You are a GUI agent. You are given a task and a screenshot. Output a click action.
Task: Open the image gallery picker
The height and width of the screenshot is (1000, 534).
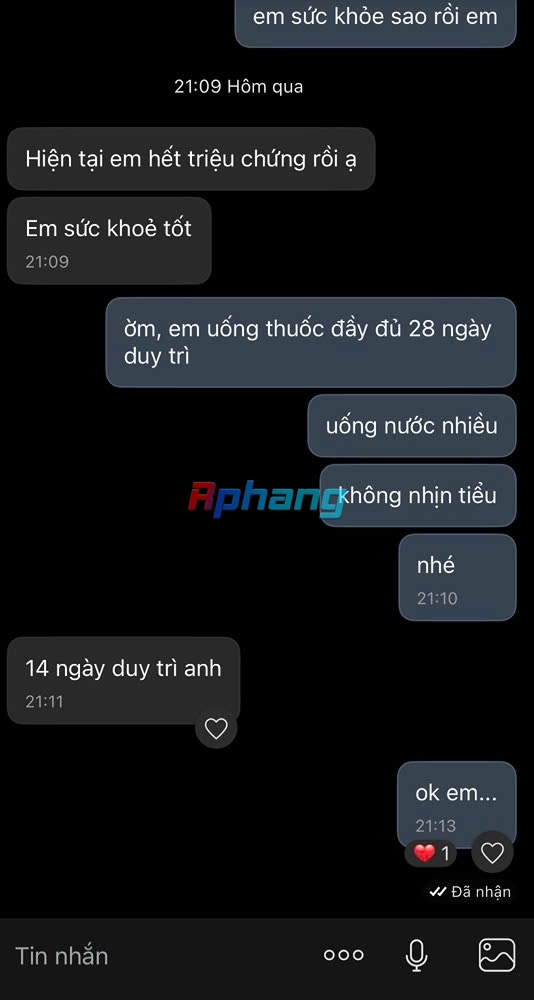click(496, 955)
